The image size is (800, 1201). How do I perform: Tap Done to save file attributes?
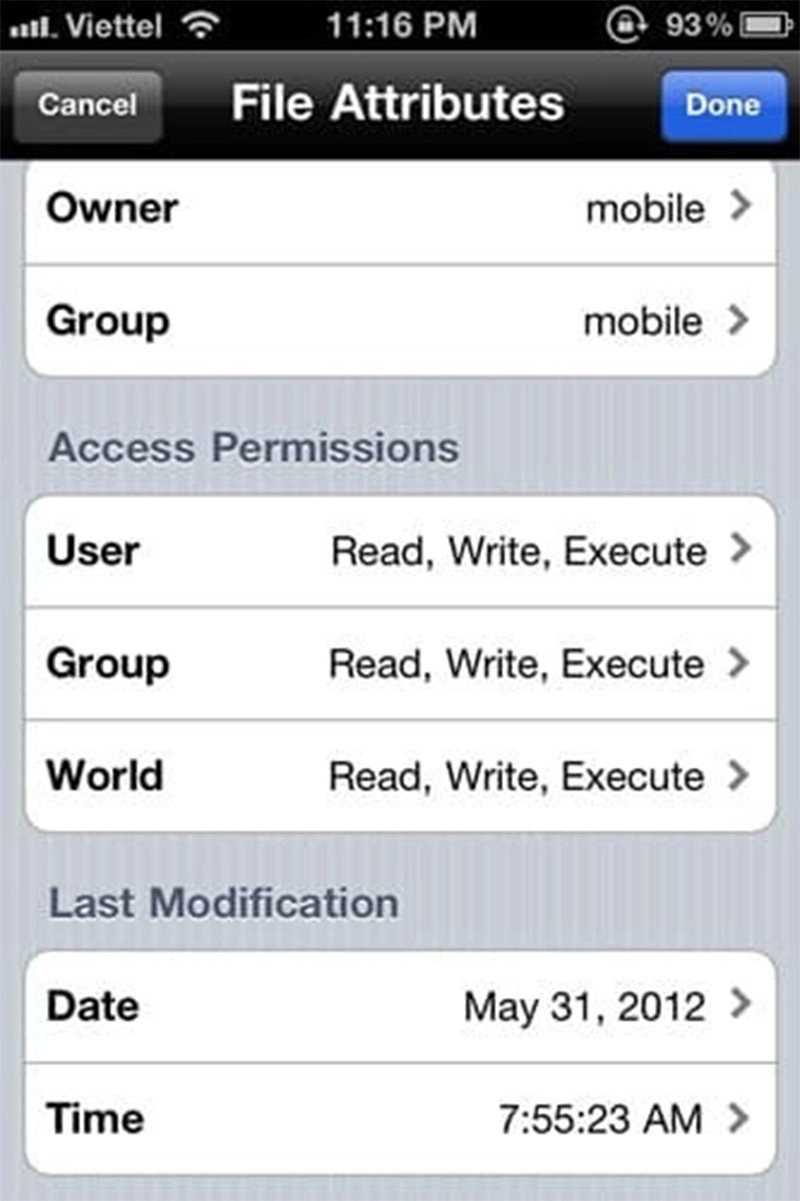tap(722, 104)
